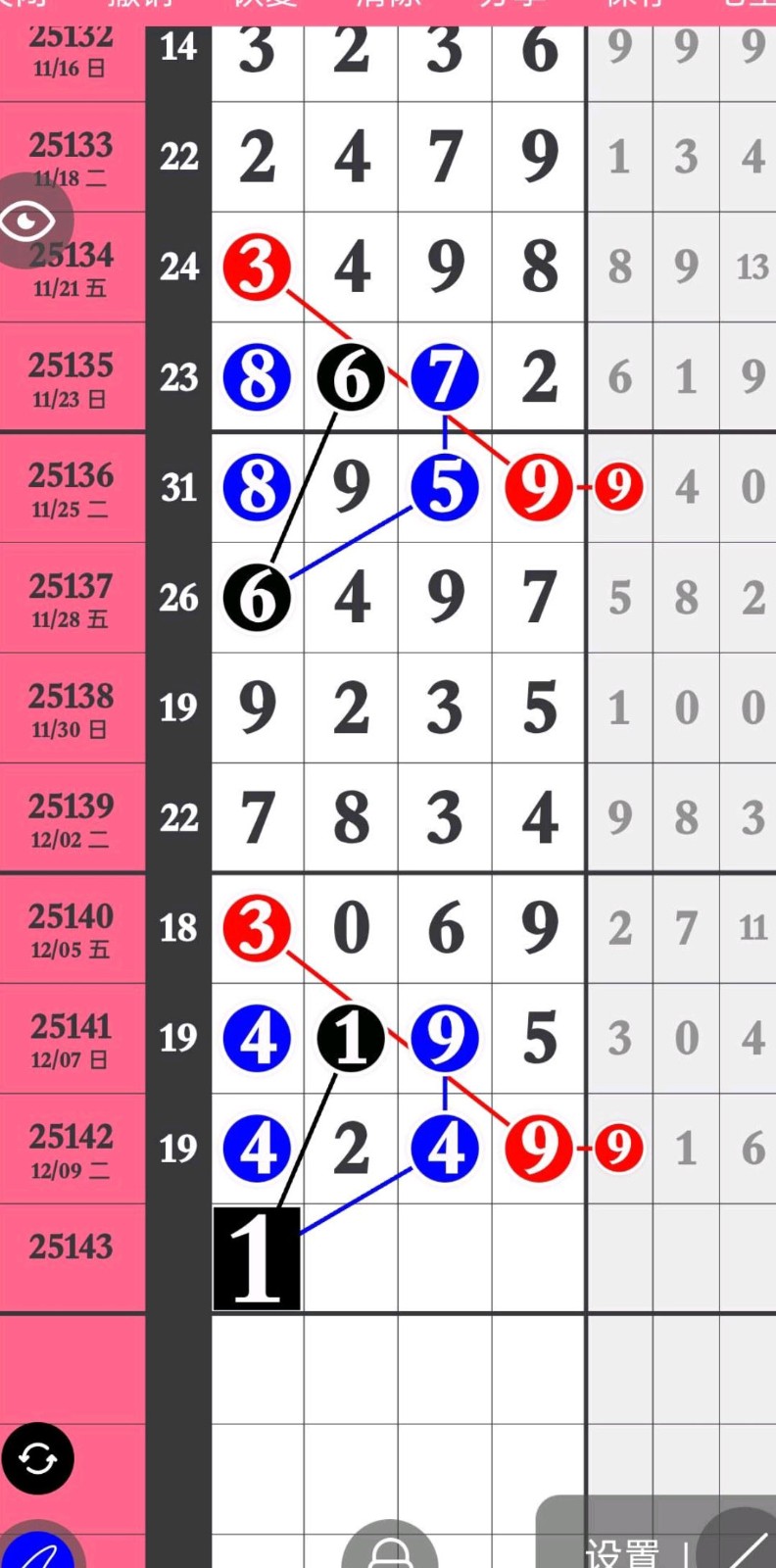
Task: Open 设置 settings
Action: coord(621,1552)
